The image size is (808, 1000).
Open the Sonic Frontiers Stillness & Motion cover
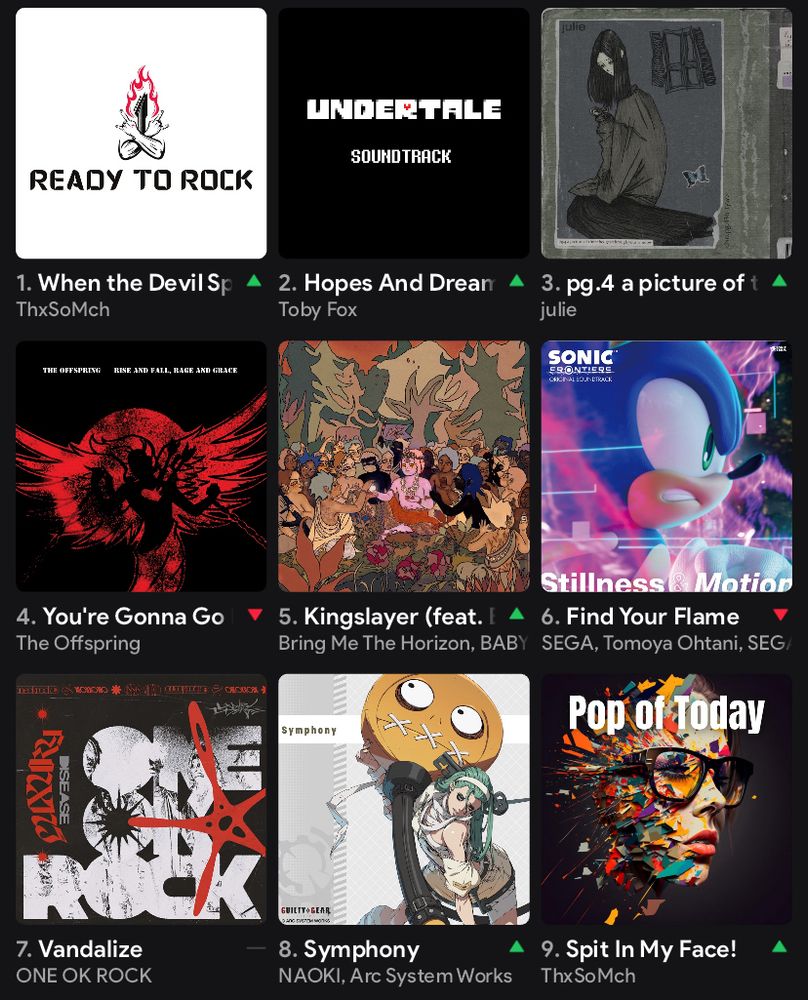click(666, 464)
